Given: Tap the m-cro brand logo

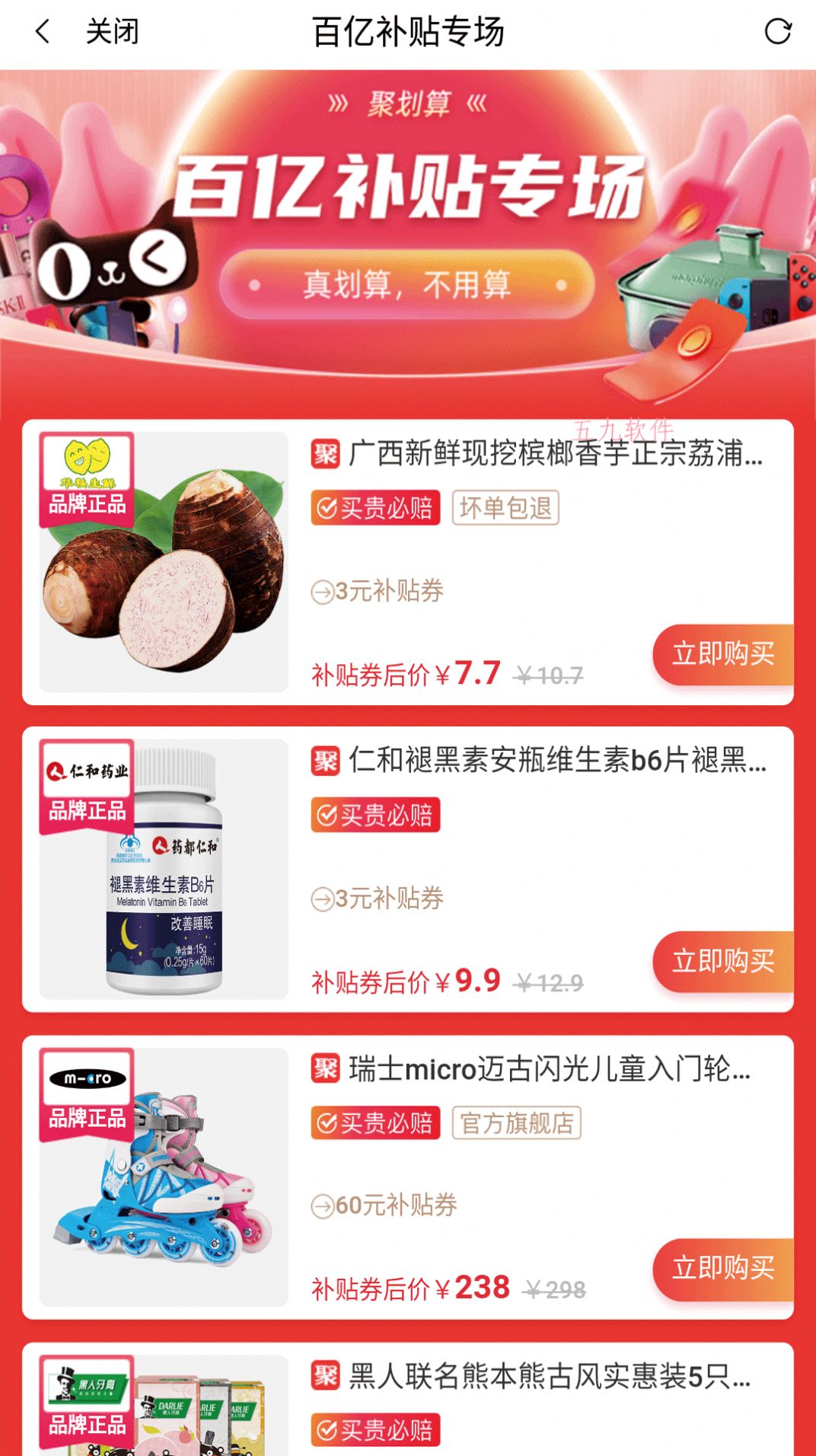Looking at the screenshot, I should pos(86,1076).
